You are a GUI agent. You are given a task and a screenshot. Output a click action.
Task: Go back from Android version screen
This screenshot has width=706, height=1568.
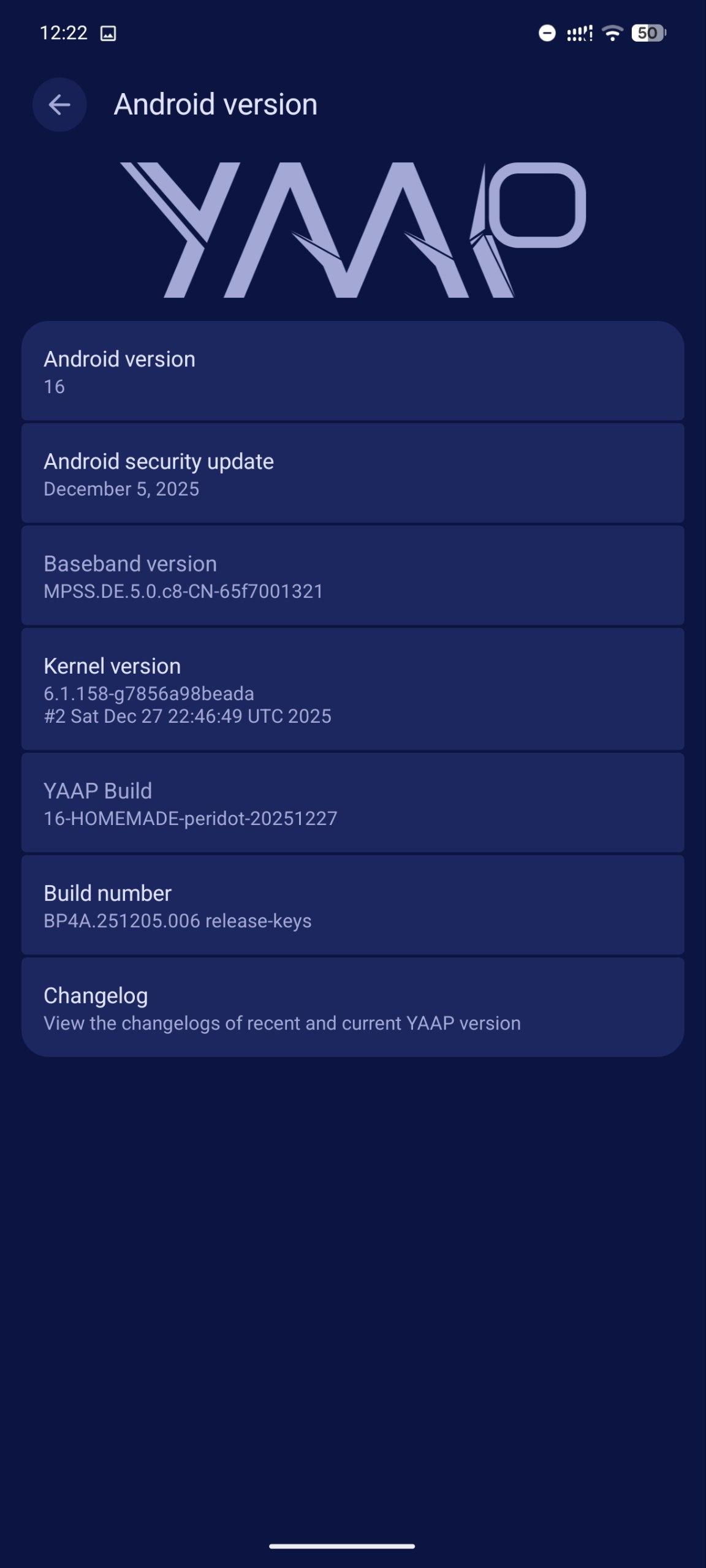(59, 105)
